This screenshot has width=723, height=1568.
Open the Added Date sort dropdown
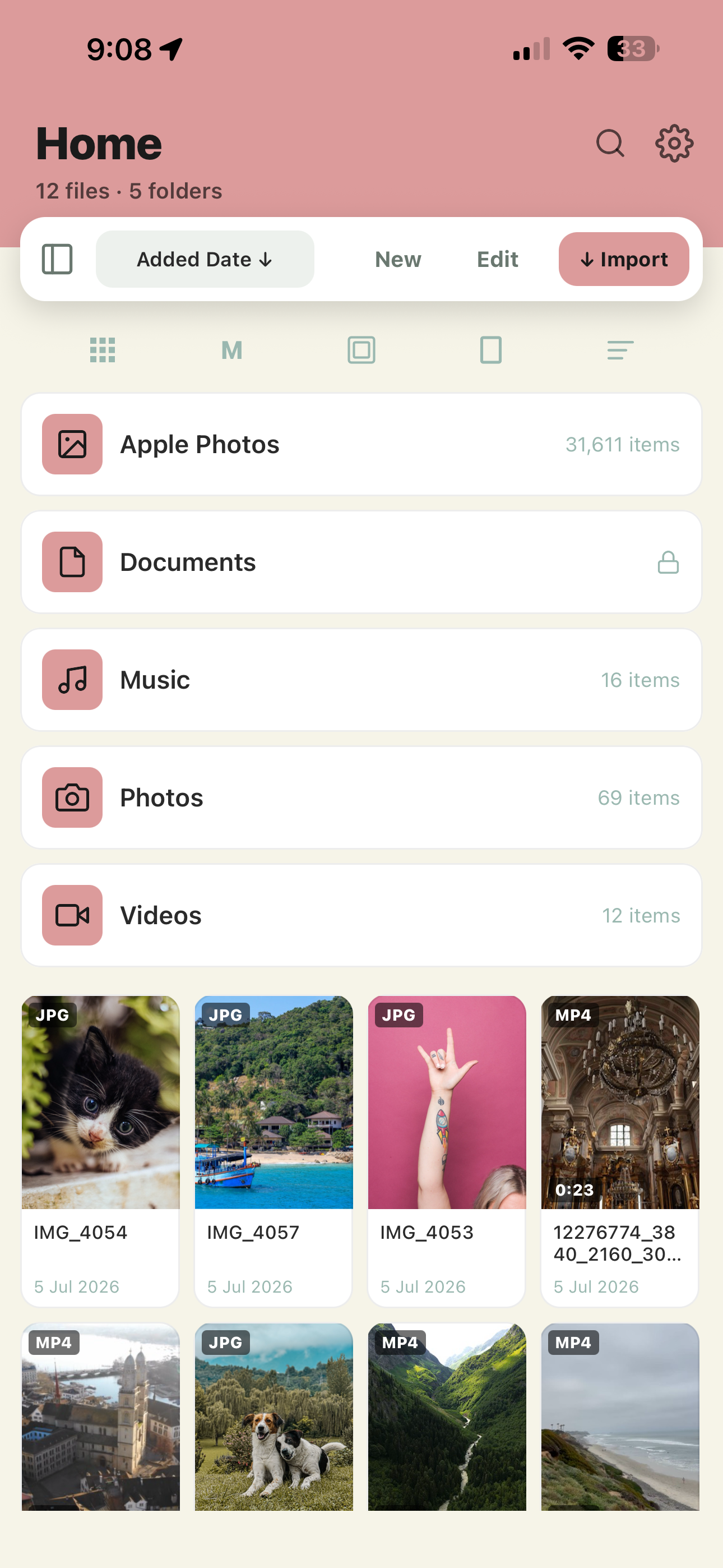coord(205,259)
